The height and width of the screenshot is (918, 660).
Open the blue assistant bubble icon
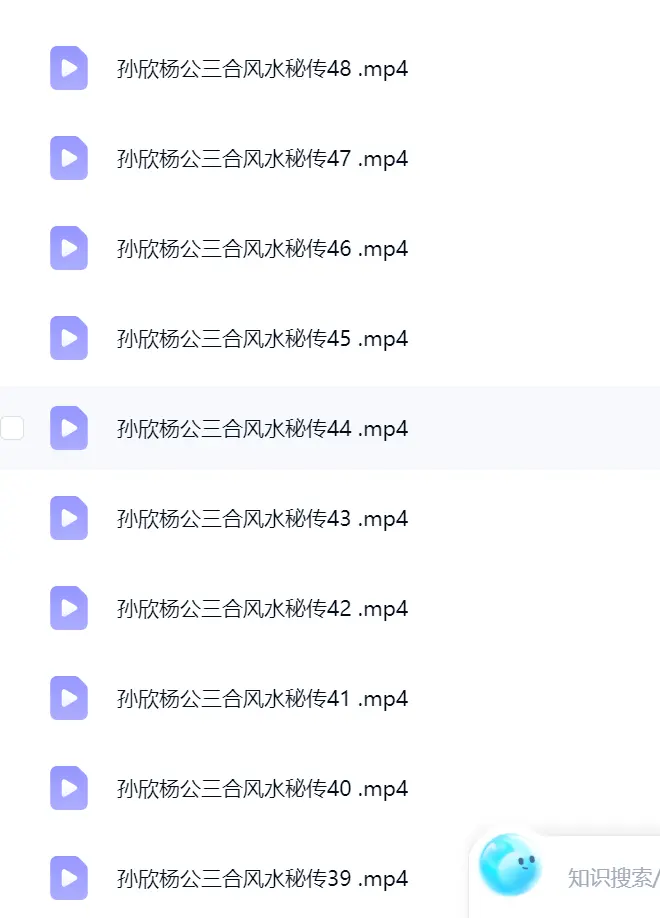coord(509,865)
